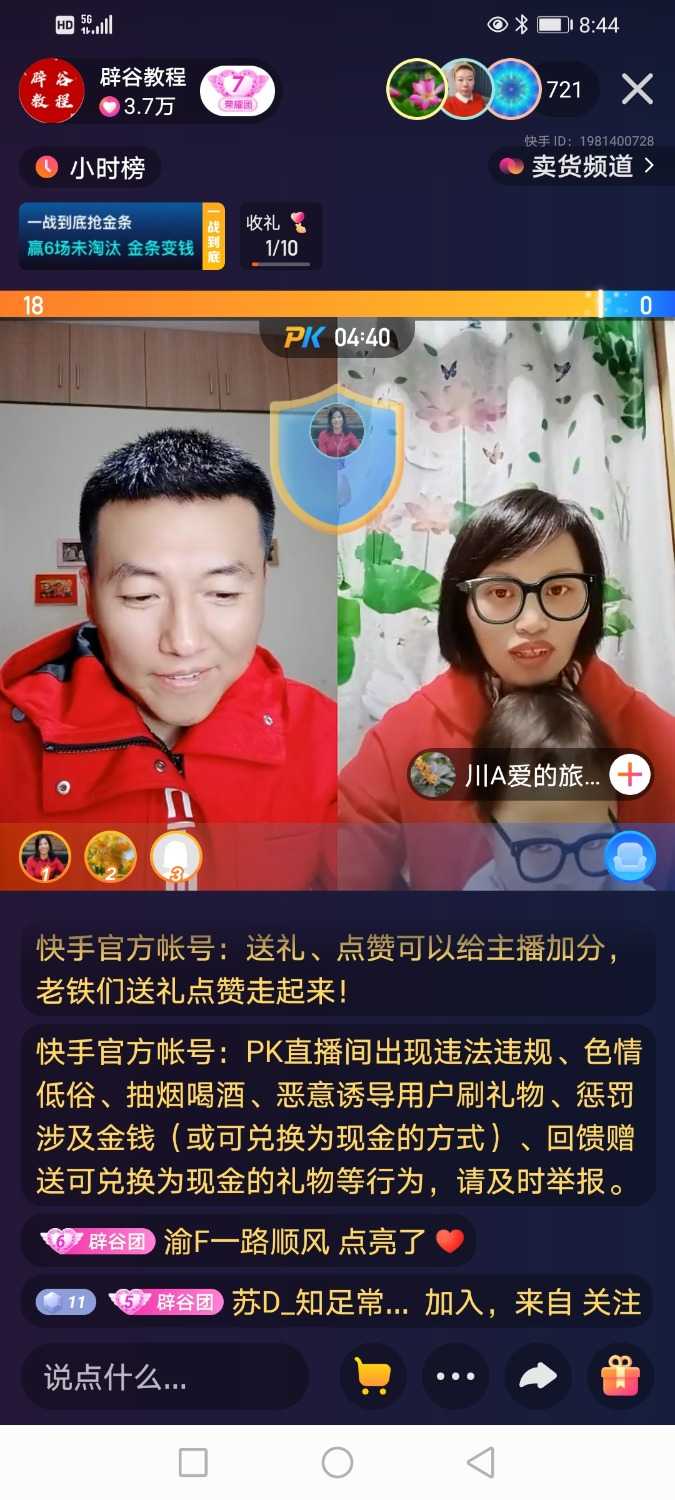The image size is (675, 1500).
Task: Open the gift panel
Action: tap(620, 1377)
